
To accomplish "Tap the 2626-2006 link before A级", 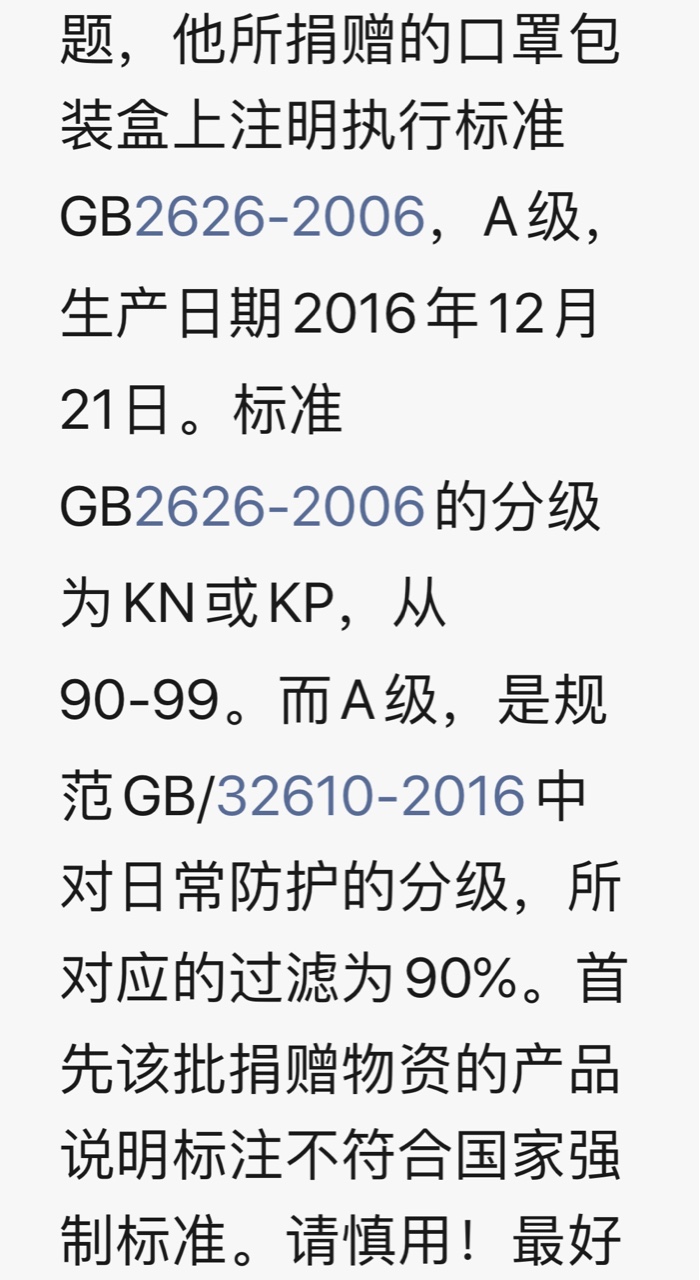I will tap(279, 219).
